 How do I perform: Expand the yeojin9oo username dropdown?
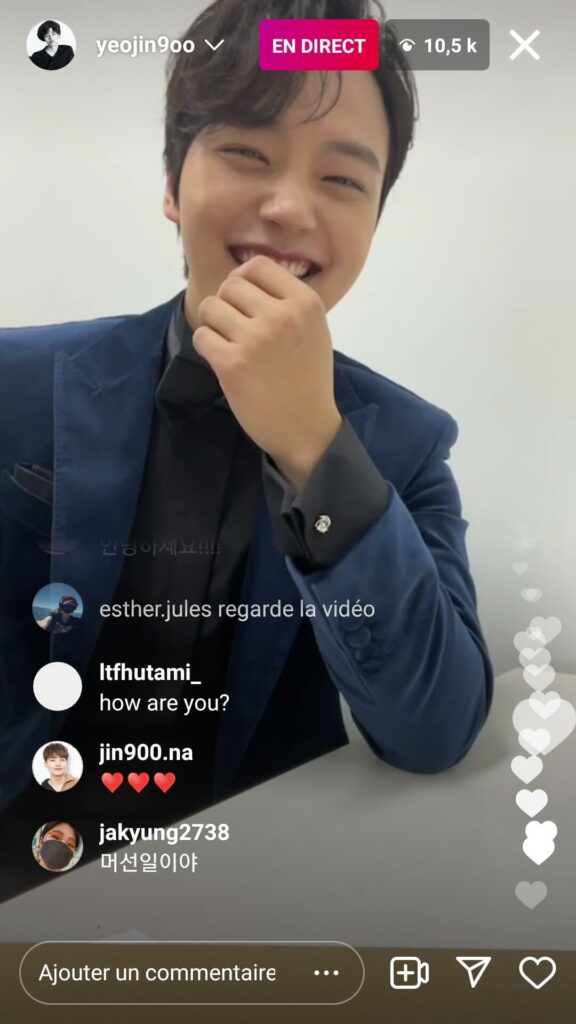[x=214, y=45]
